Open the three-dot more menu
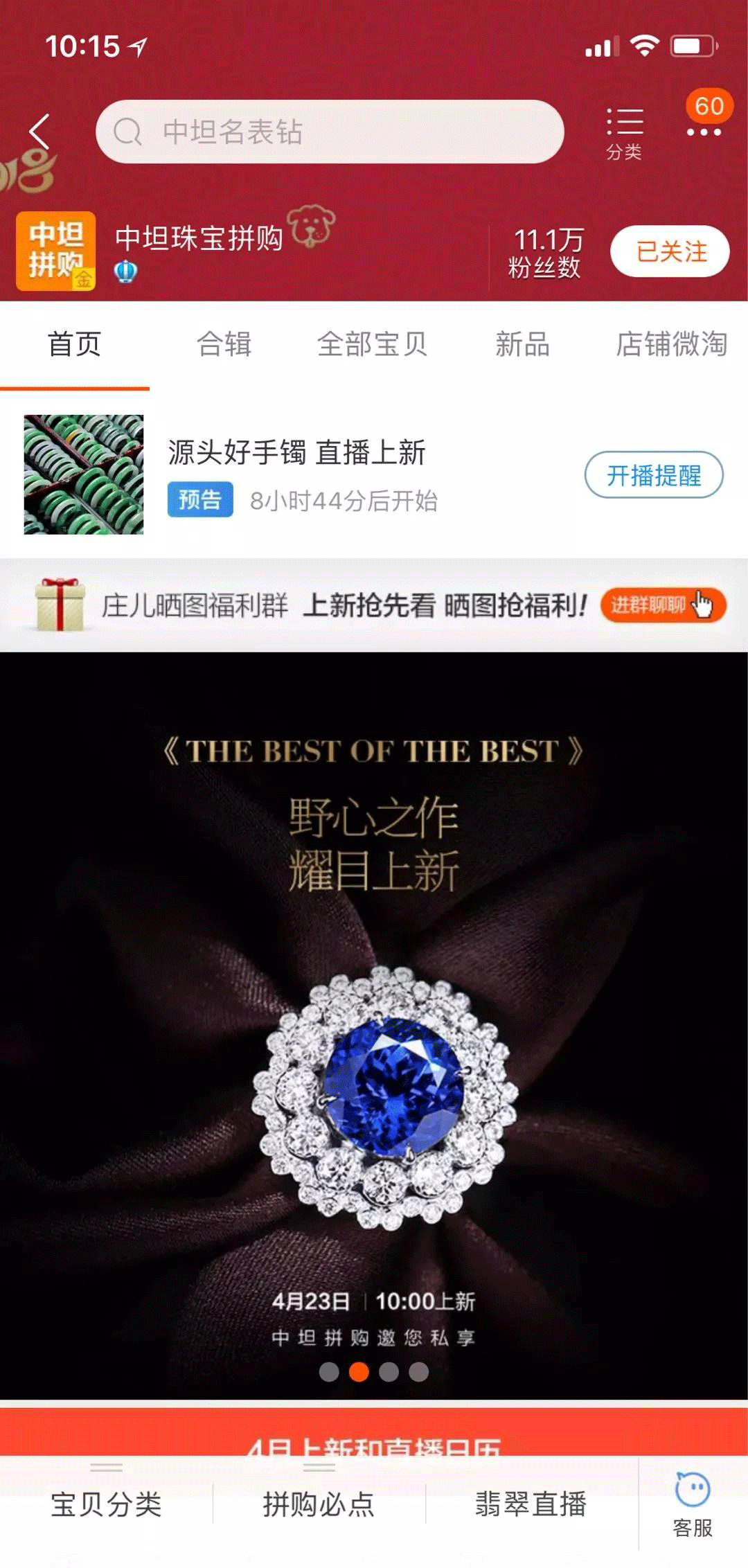The width and height of the screenshot is (748, 1568). coord(704,132)
